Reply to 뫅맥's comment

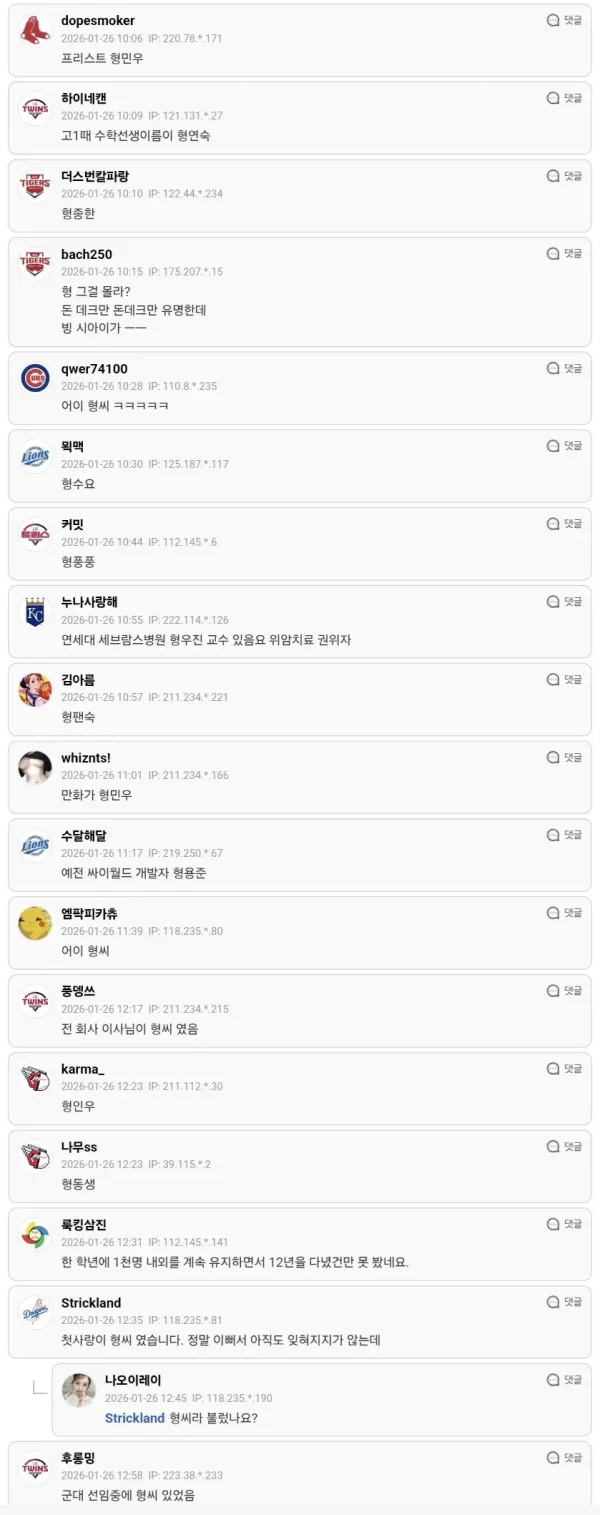tap(565, 446)
